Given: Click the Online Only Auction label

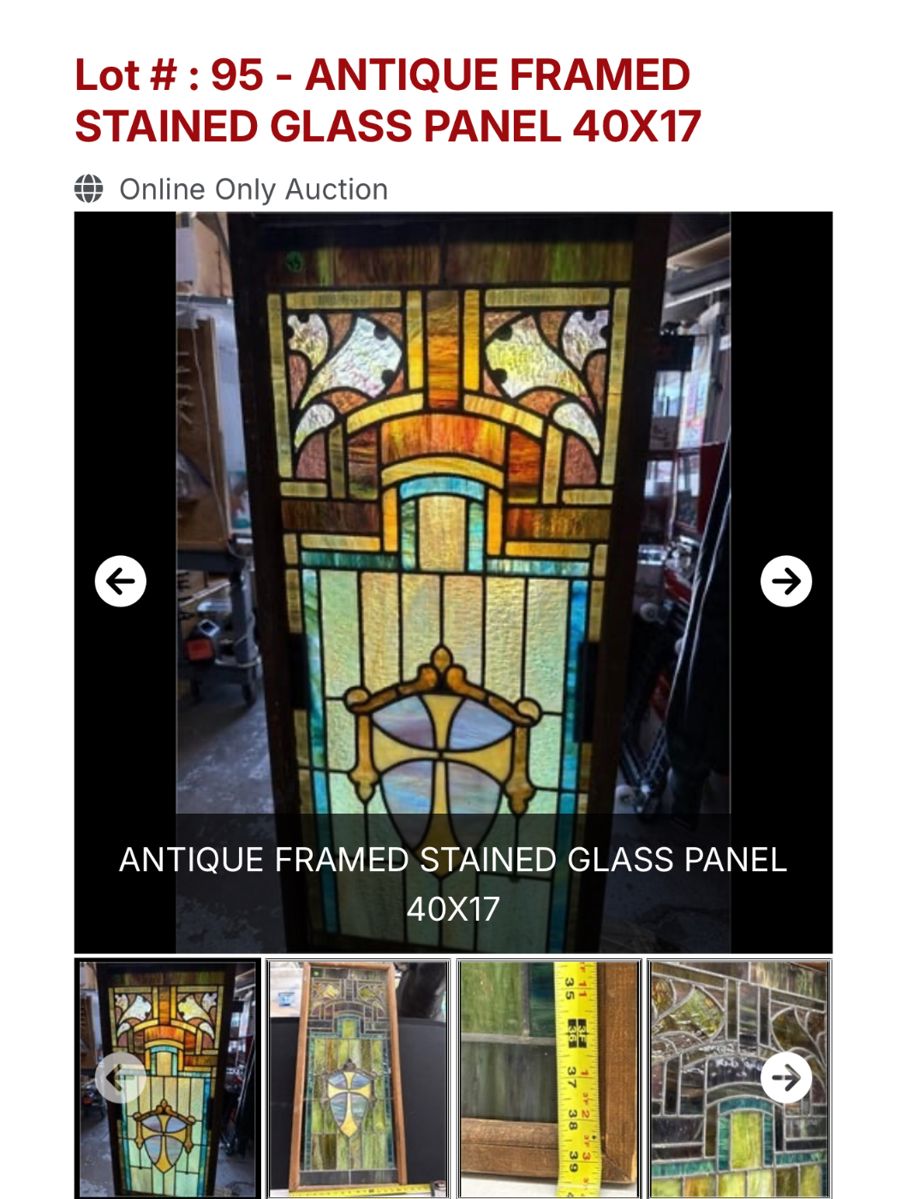Looking at the screenshot, I should (254, 189).
